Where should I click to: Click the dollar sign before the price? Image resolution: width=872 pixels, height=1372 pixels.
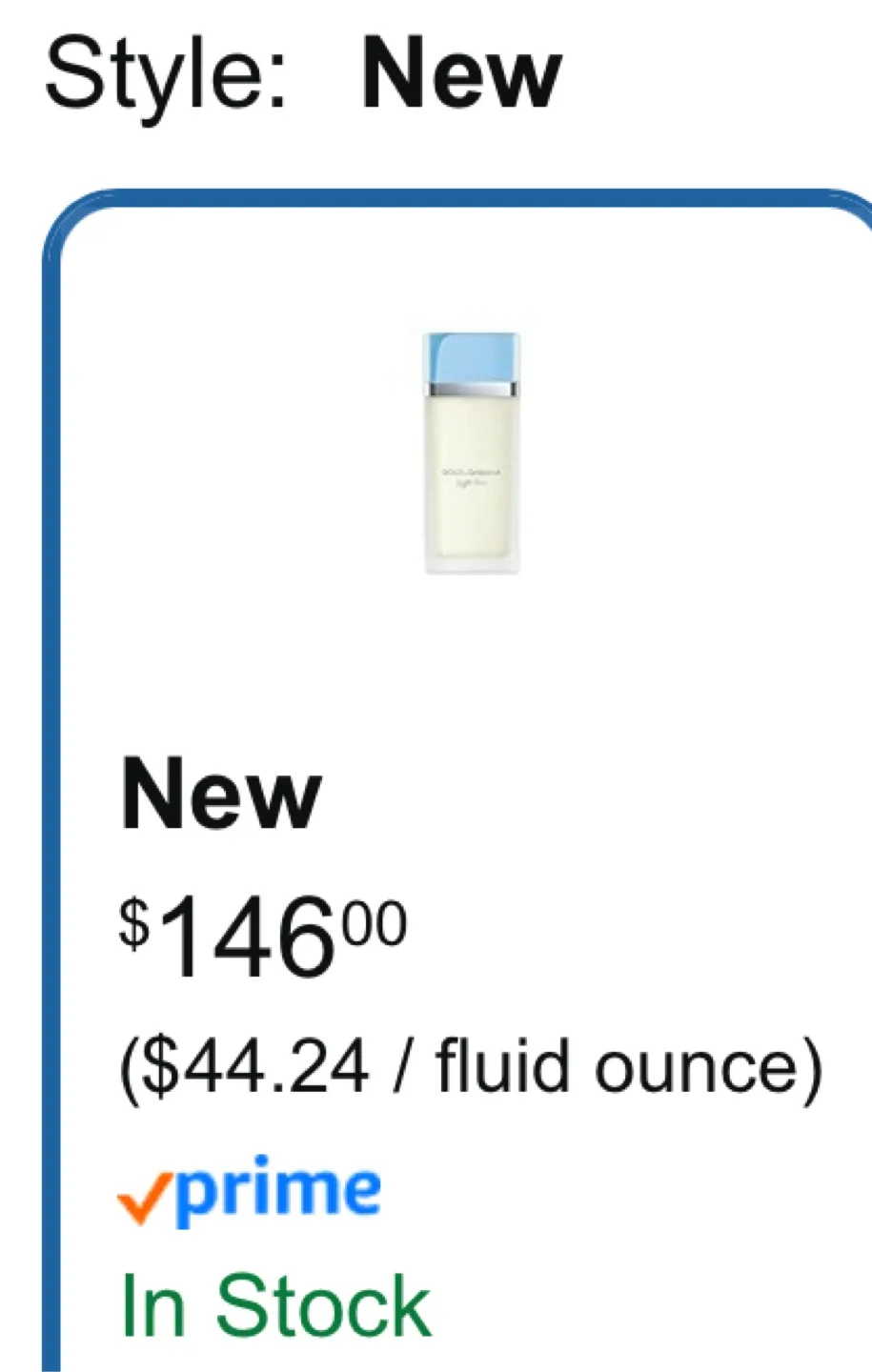133,919
